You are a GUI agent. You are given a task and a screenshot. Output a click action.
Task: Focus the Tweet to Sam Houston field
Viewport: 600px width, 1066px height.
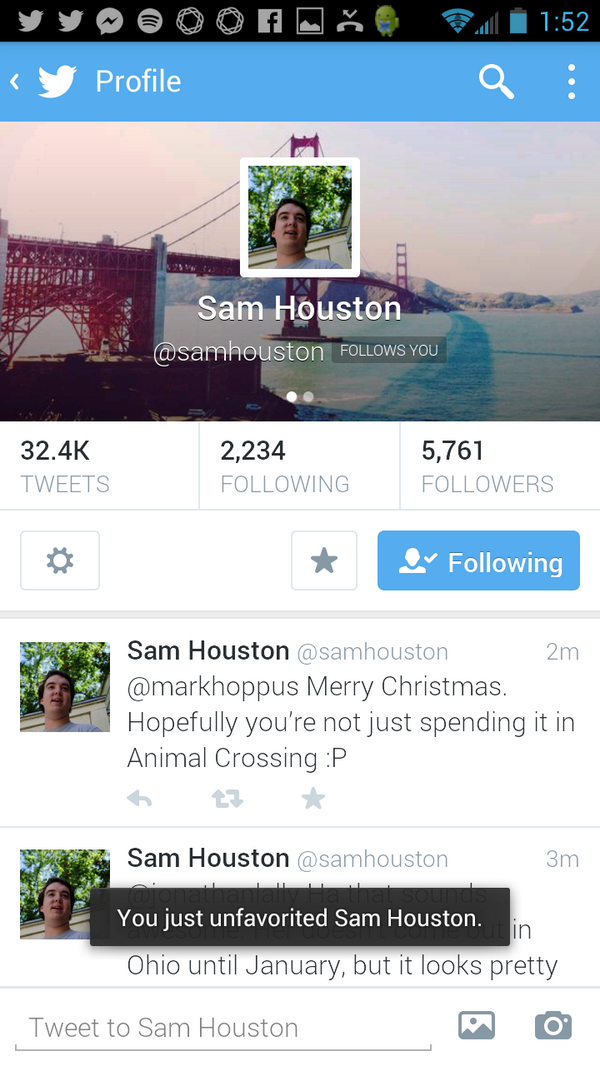coord(222,1028)
